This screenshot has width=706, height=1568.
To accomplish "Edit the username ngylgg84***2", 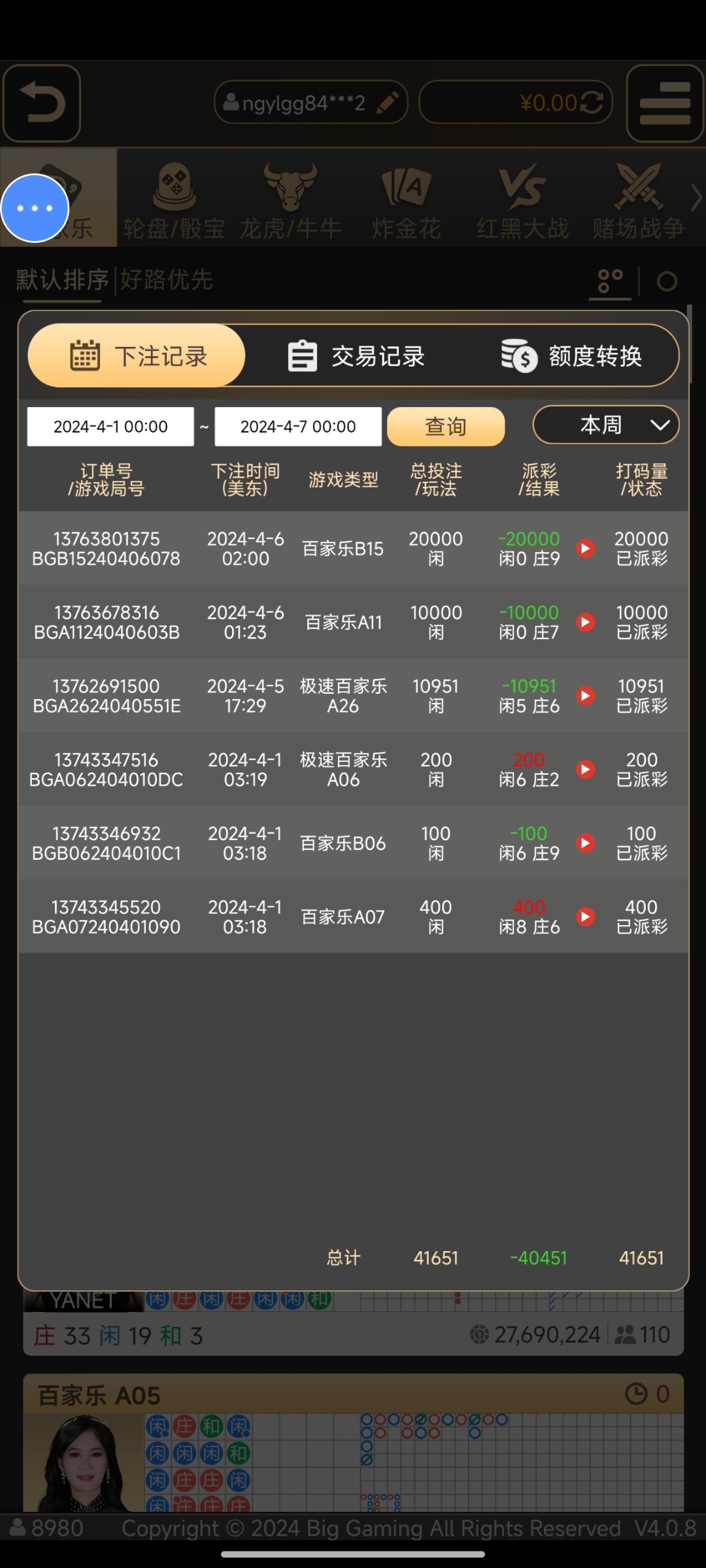I will [x=388, y=103].
